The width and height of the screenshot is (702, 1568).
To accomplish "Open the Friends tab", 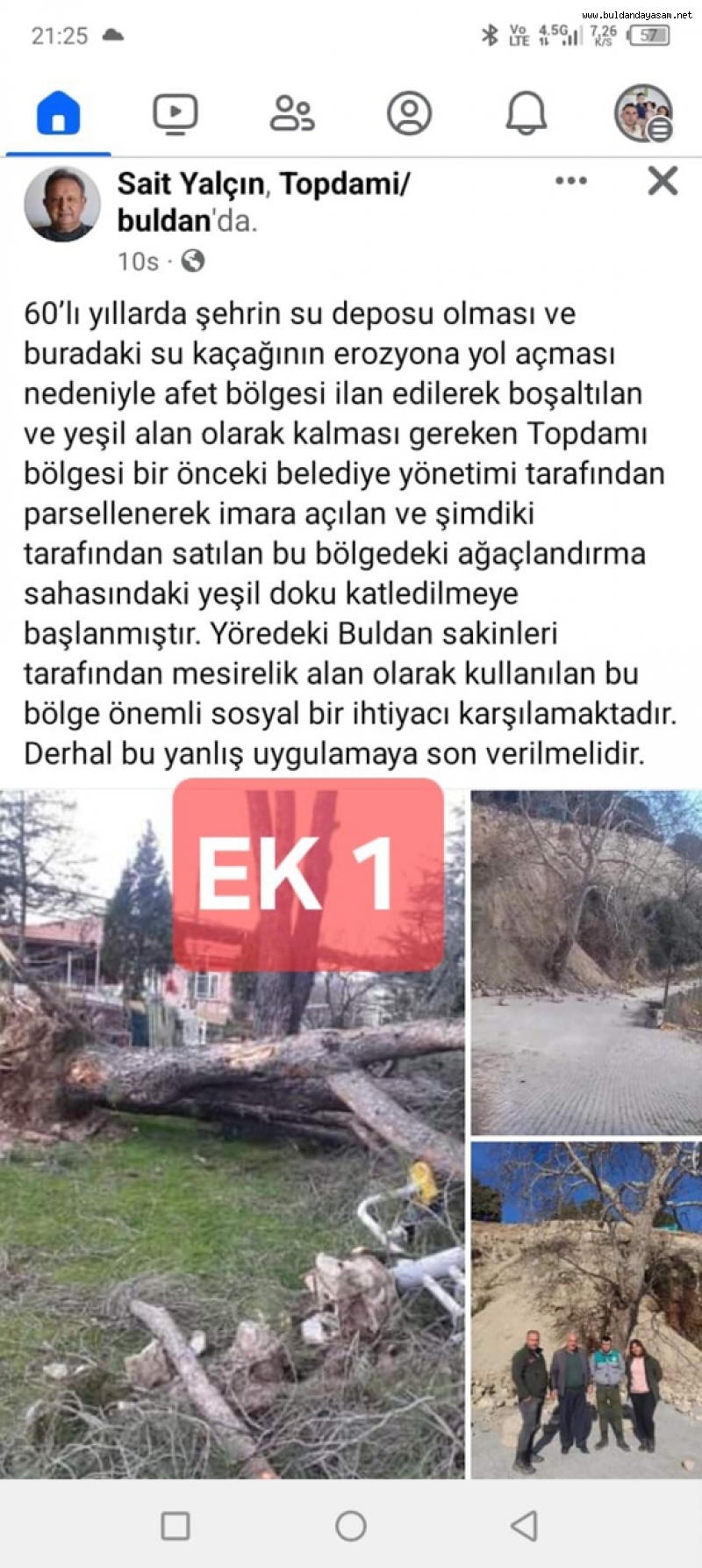I will click(x=292, y=114).
